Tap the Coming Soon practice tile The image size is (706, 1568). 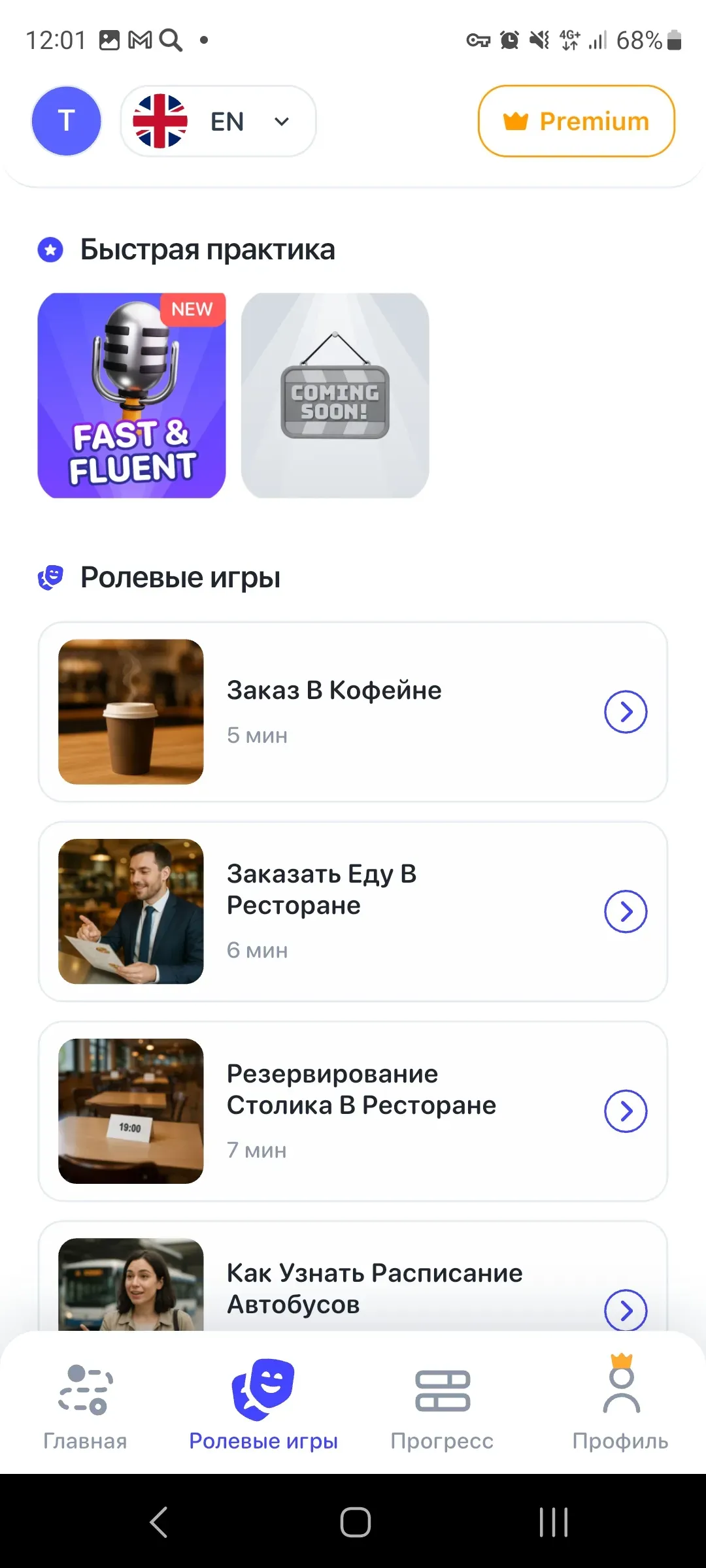pos(335,395)
